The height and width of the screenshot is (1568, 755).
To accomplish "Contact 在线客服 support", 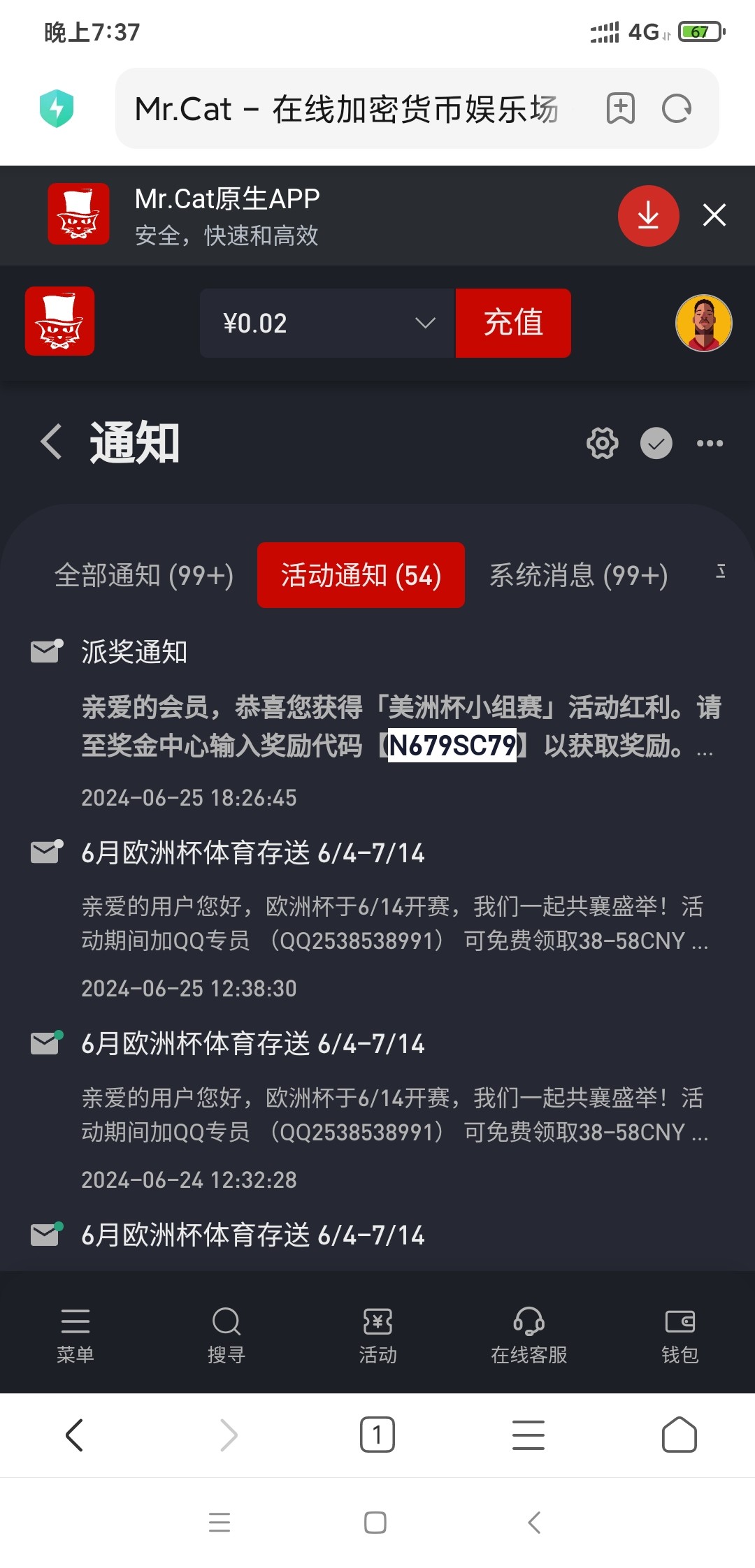I will click(x=528, y=1335).
